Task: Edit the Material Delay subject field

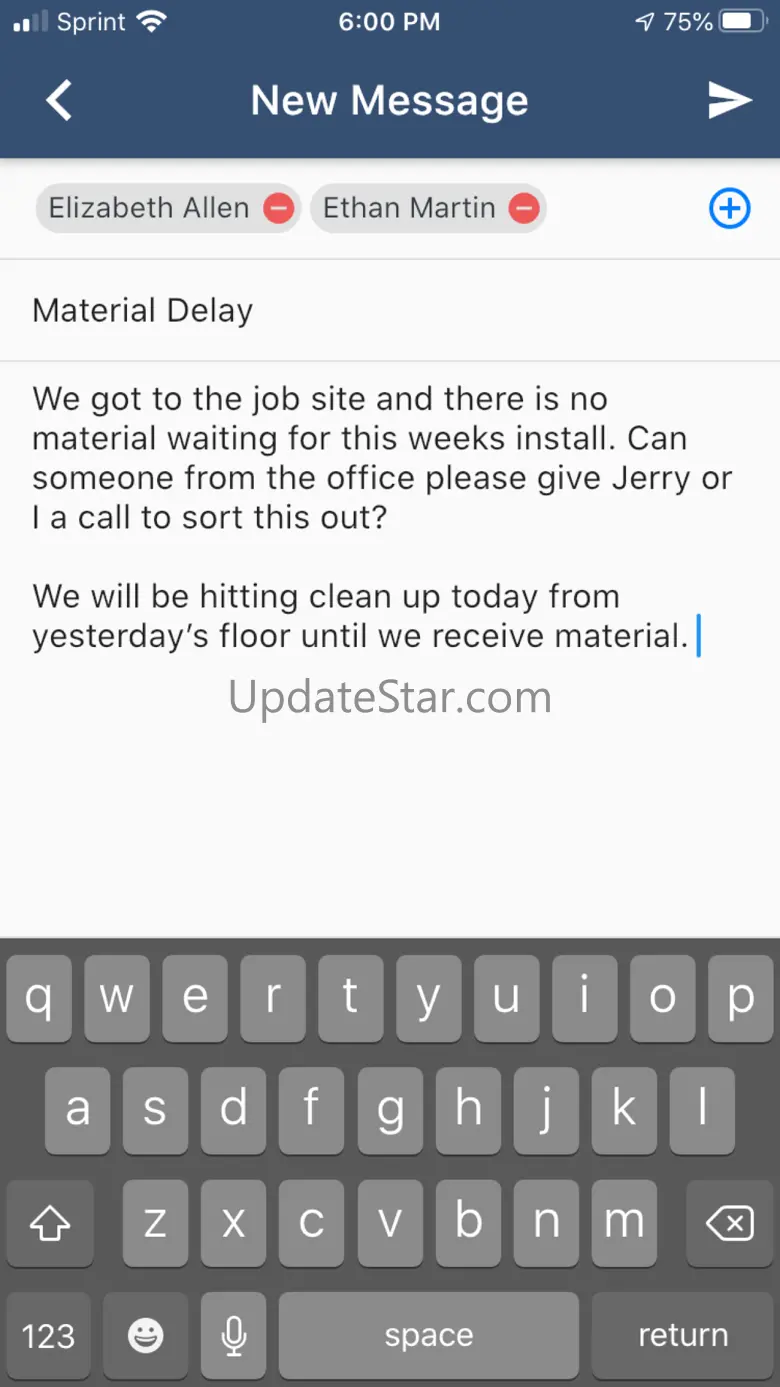Action: coord(390,310)
